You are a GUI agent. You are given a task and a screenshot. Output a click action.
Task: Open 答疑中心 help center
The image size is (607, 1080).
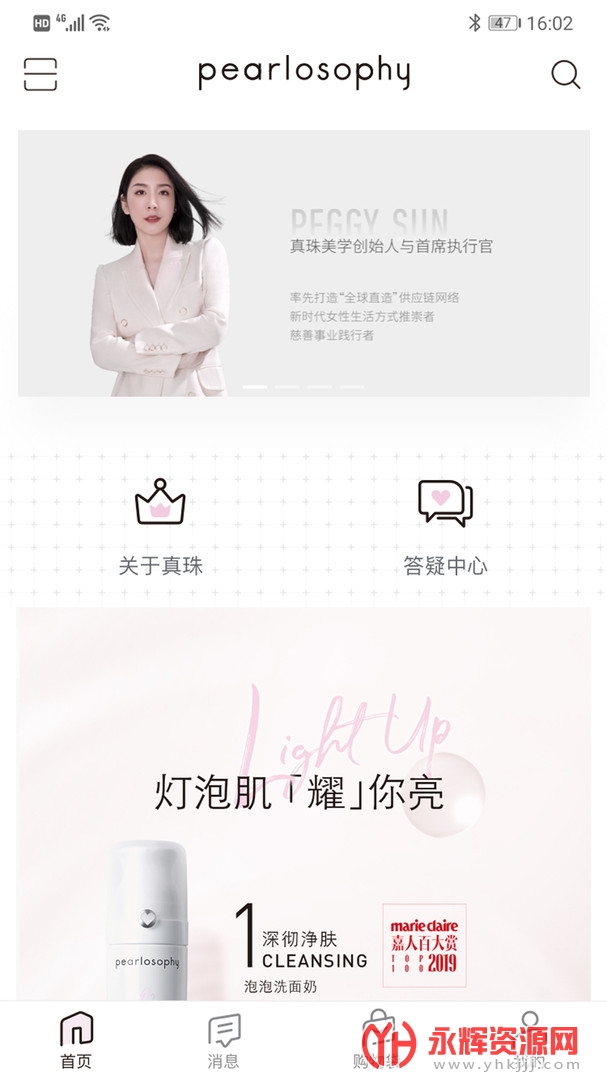click(445, 527)
